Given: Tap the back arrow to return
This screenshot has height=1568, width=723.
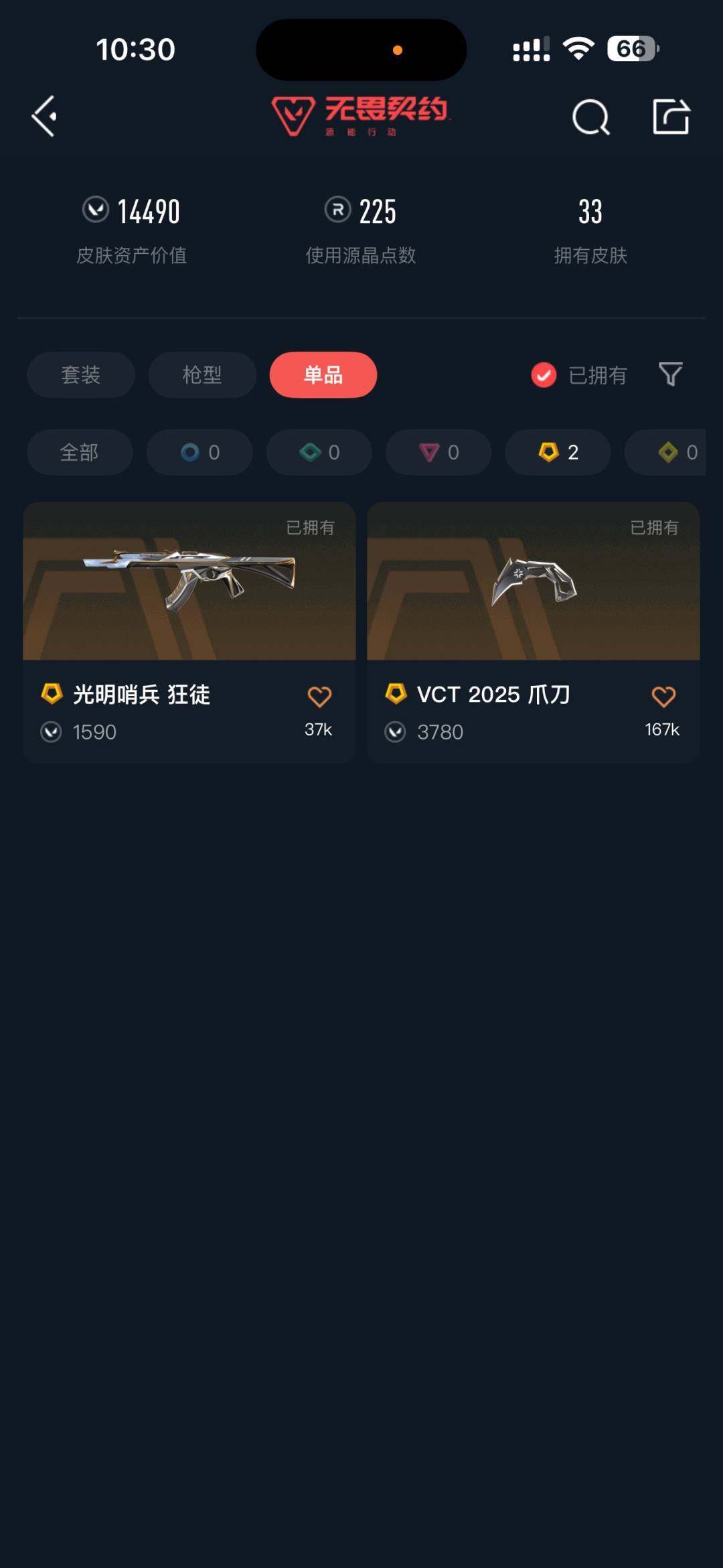Looking at the screenshot, I should [43, 115].
